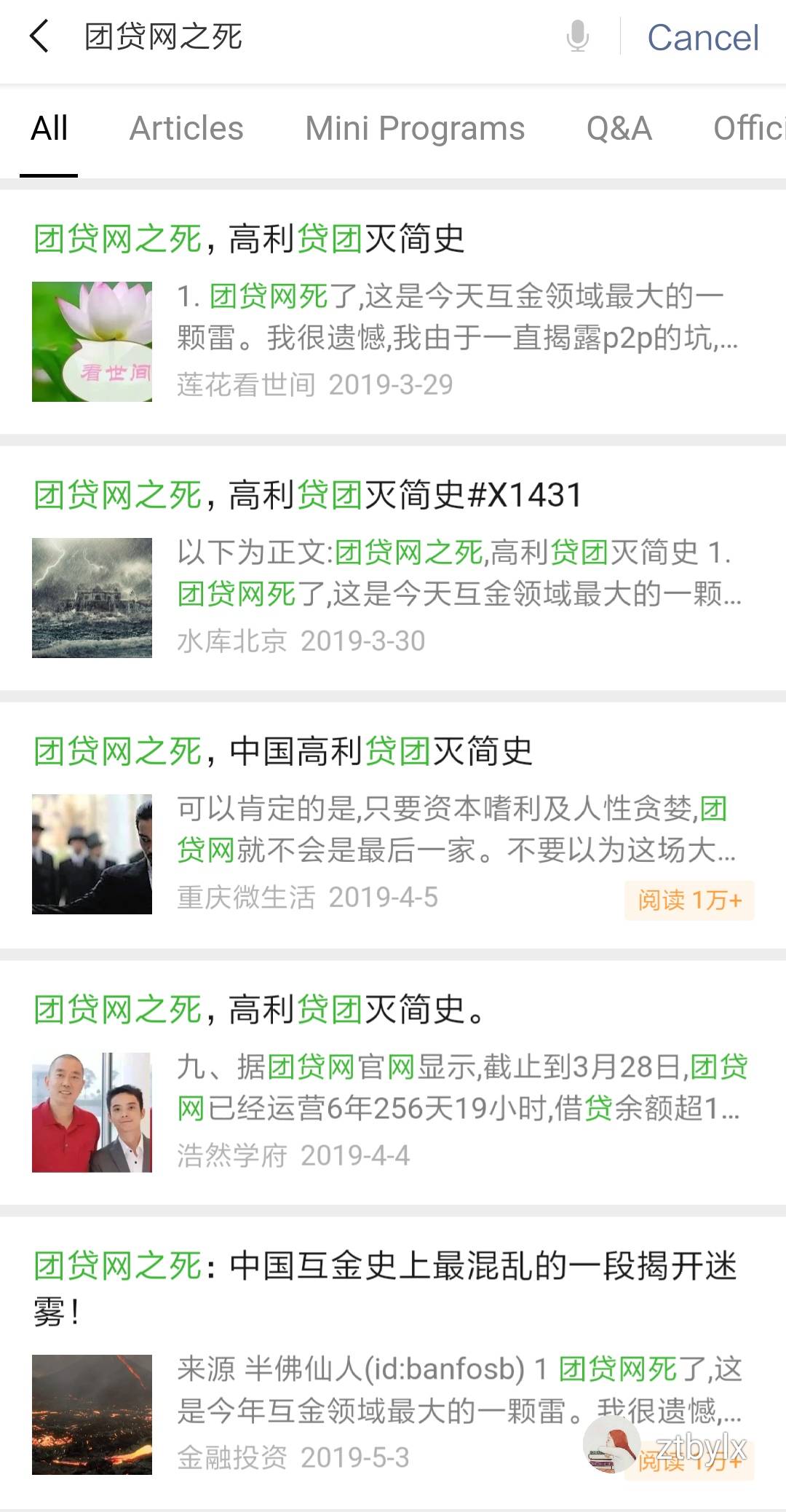Image resolution: width=786 pixels, height=1512 pixels.
Task: Switch to the Mini Programs tab
Action: pyautogui.click(x=416, y=128)
